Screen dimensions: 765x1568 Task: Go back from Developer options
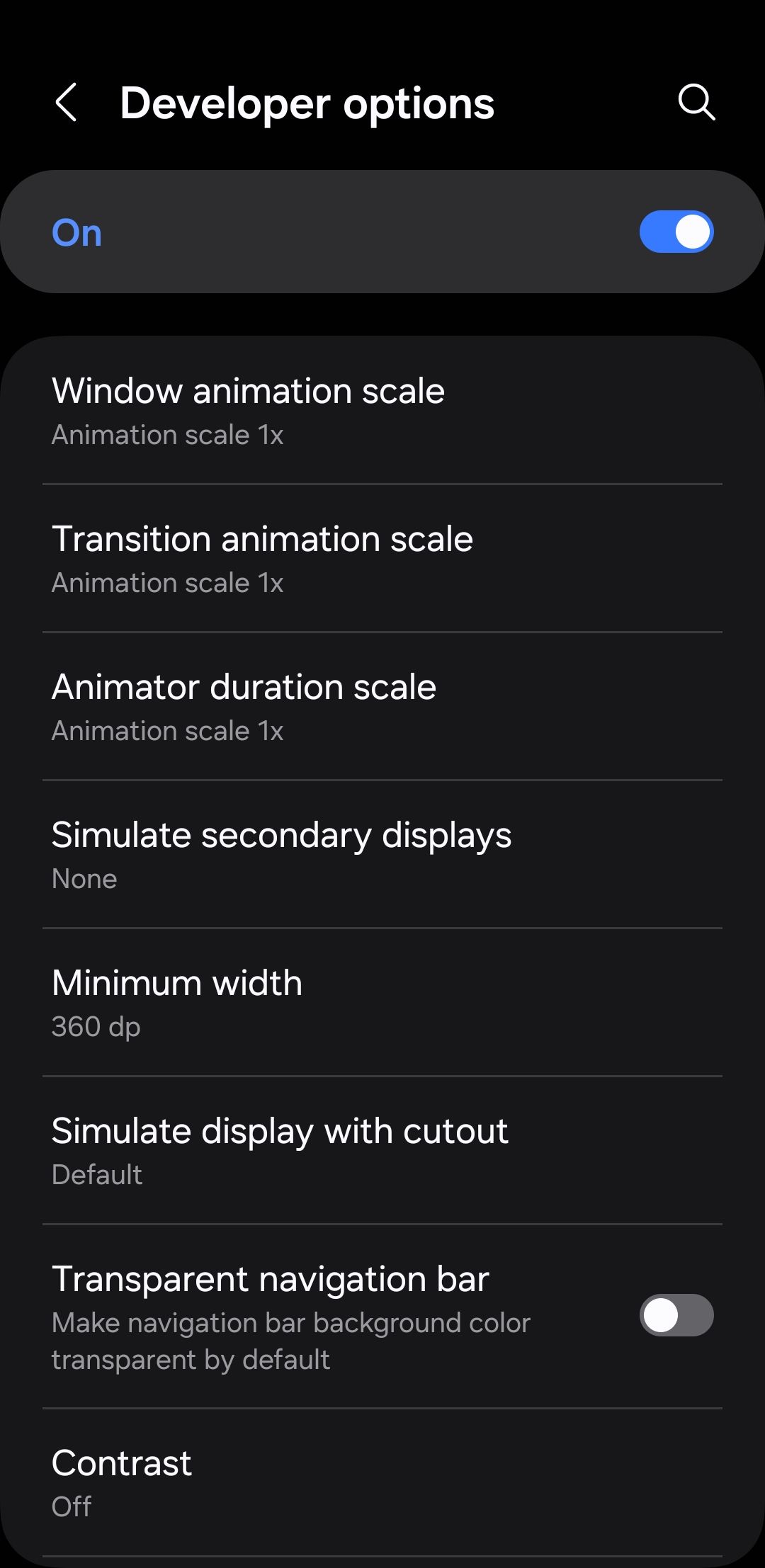click(x=67, y=103)
